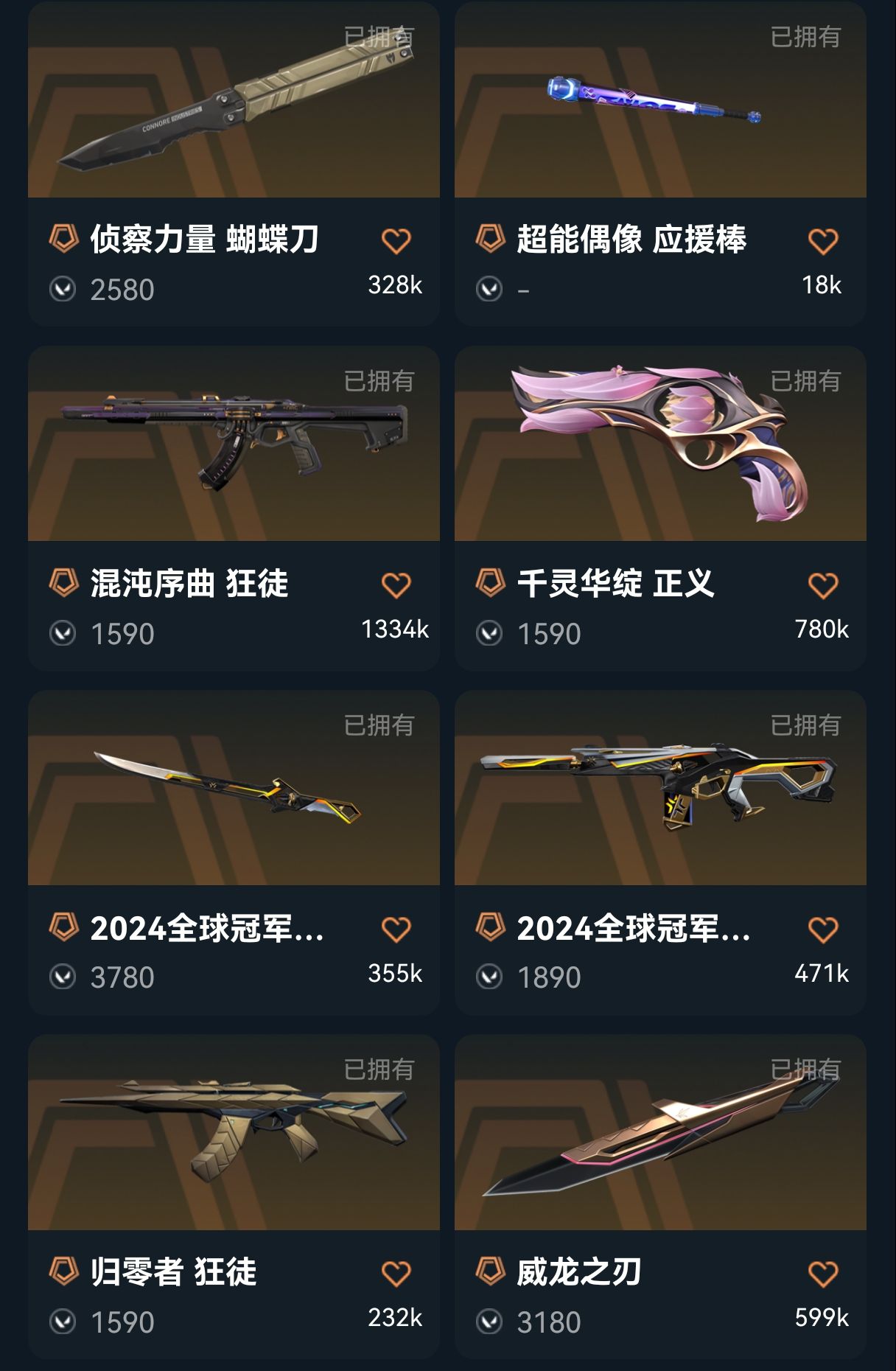
Task: Like the 混沌序曲 狂徒 skin
Action: 396,585
